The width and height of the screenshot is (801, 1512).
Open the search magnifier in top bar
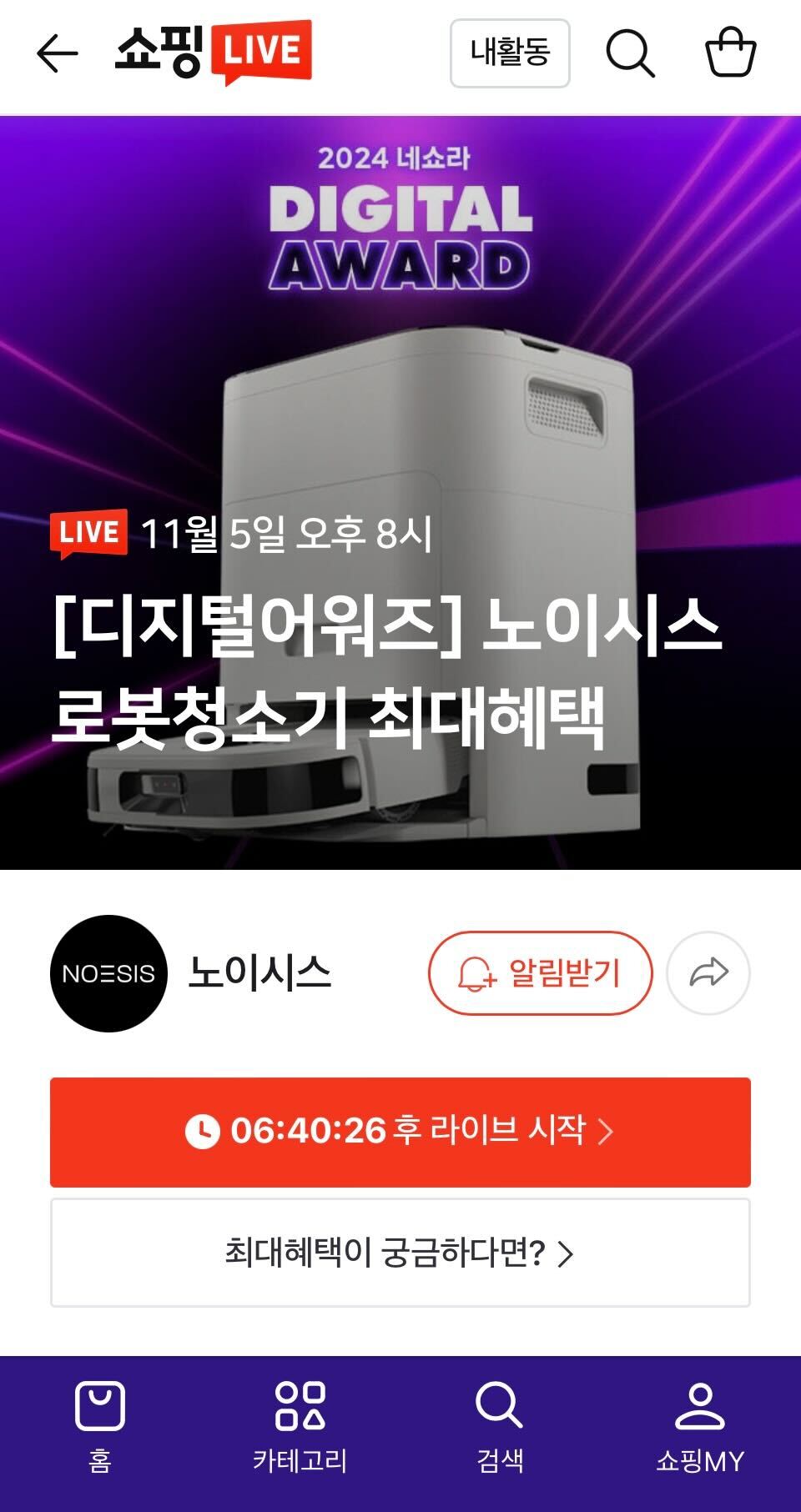[x=630, y=53]
